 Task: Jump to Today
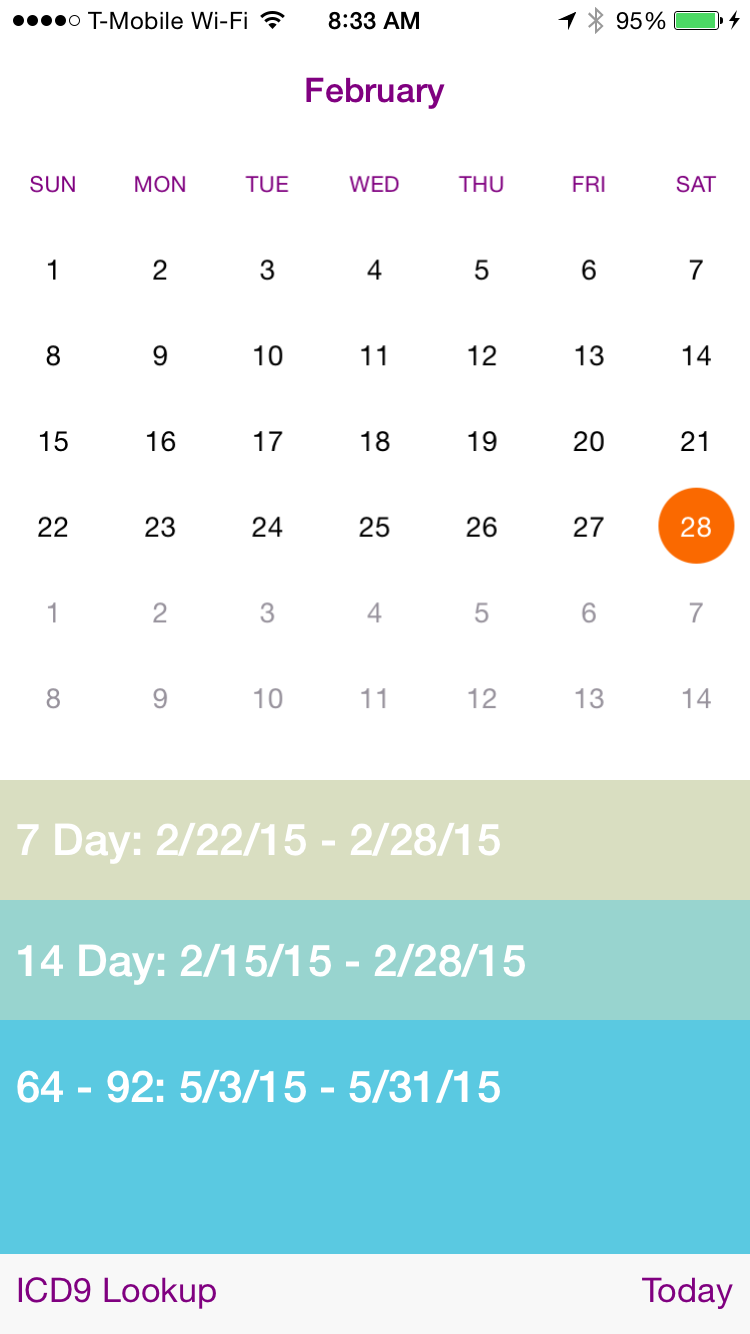(x=687, y=1291)
